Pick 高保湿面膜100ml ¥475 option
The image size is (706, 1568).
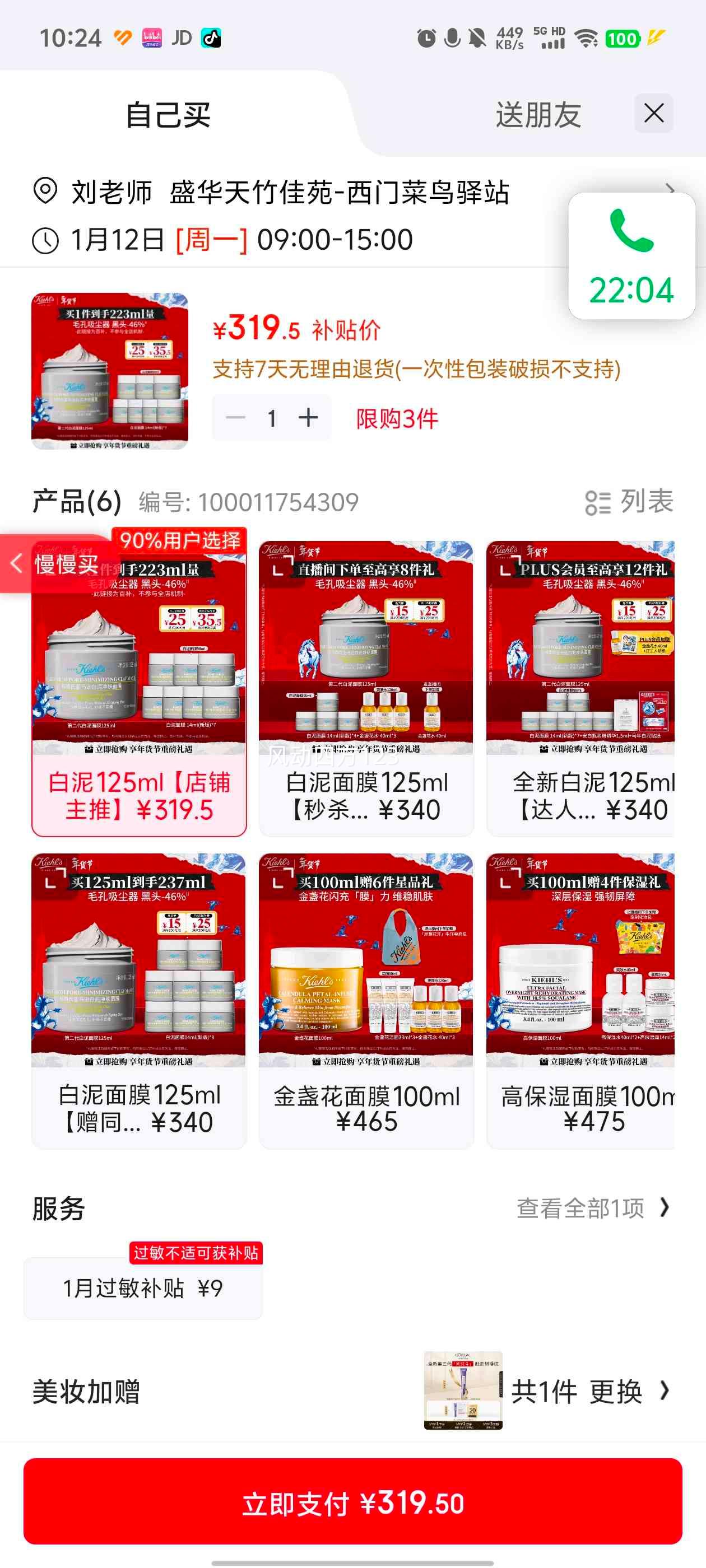click(x=580, y=1001)
